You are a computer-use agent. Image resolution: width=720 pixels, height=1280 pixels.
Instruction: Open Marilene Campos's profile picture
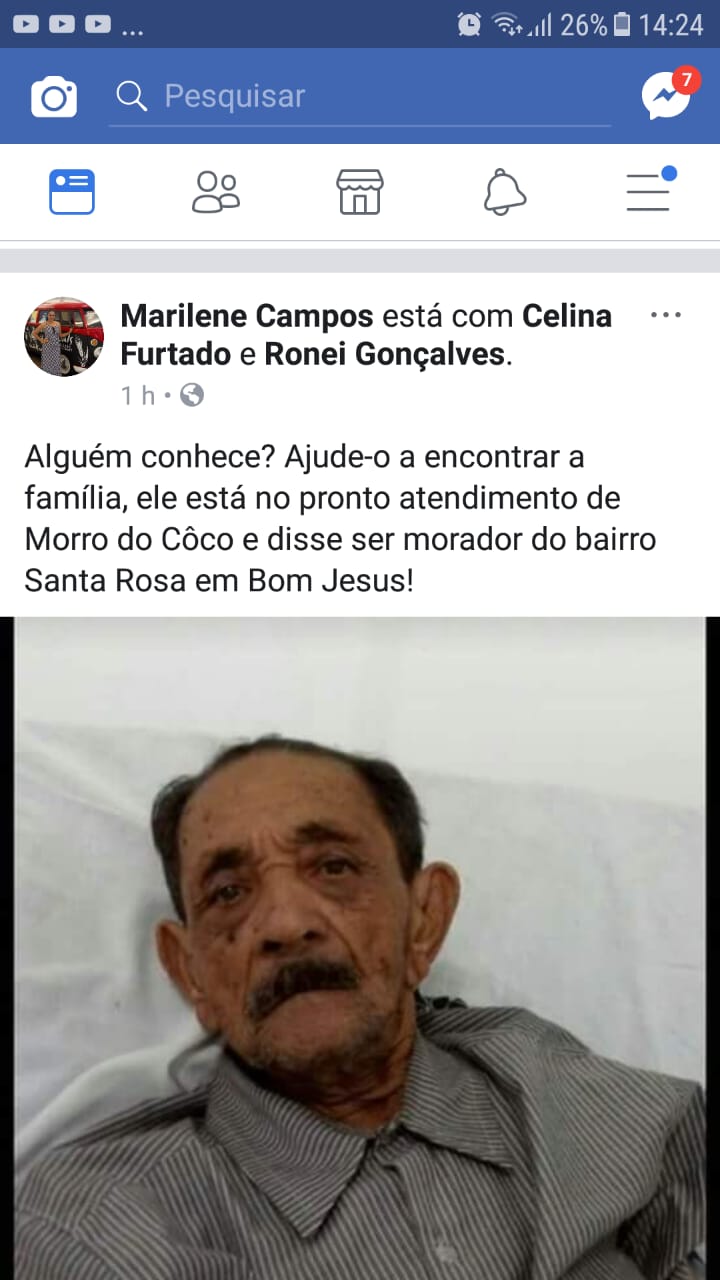pyautogui.click(x=64, y=337)
